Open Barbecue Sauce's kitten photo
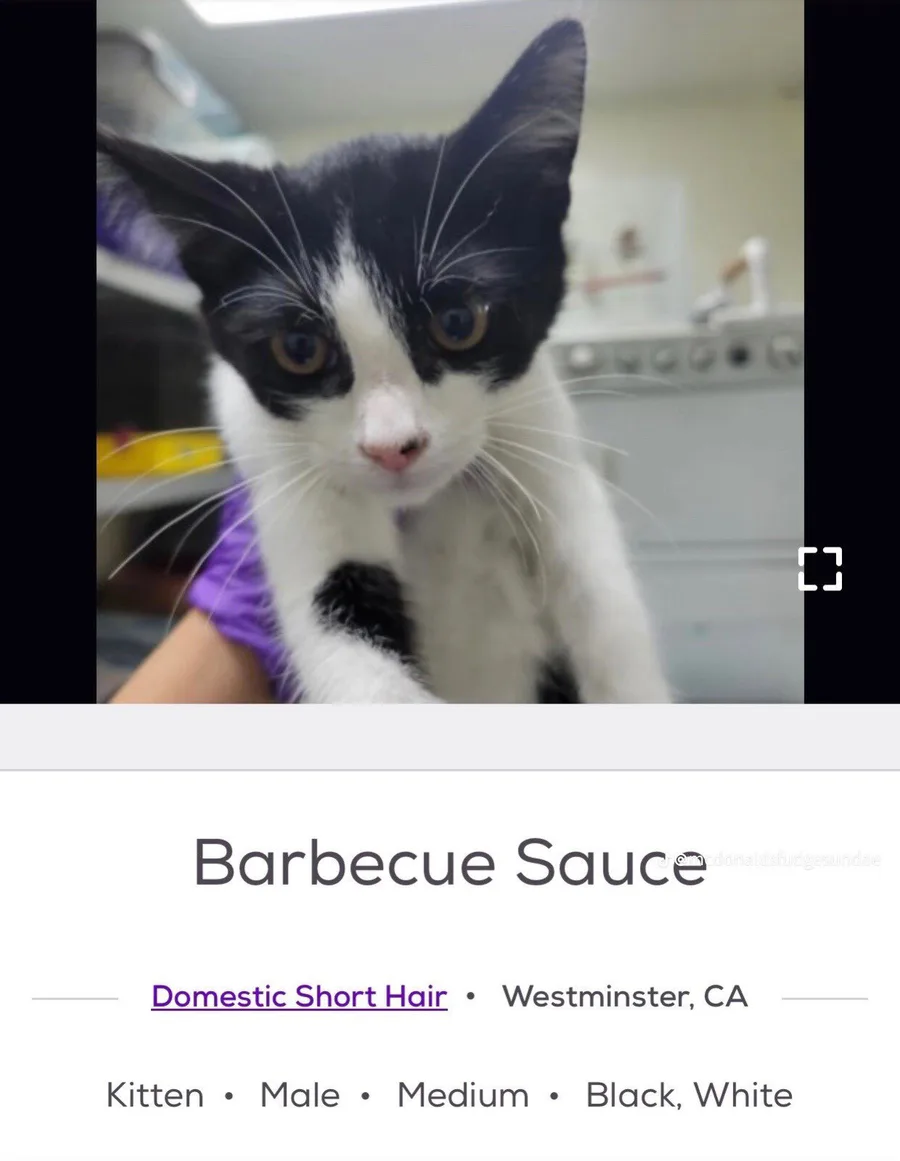The width and height of the screenshot is (900, 1161). [x=450, y=350]
